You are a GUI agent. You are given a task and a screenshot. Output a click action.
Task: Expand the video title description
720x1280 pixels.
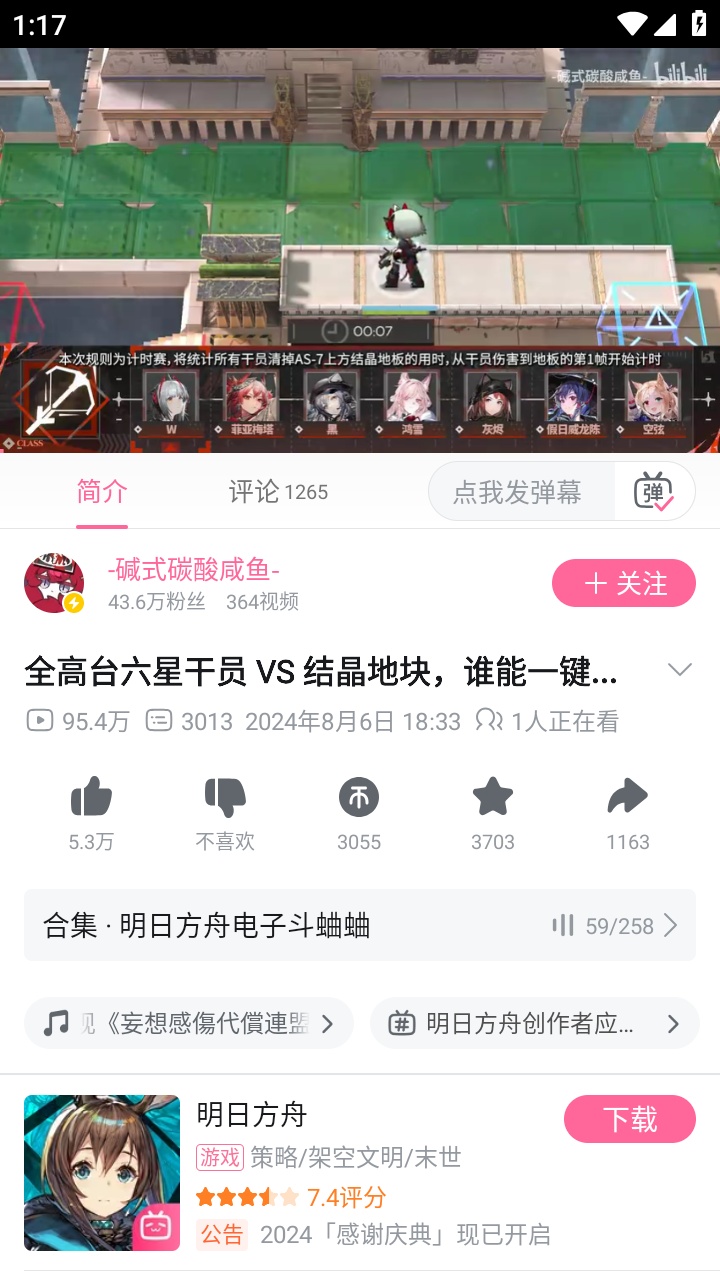click(x=679, y=670)
